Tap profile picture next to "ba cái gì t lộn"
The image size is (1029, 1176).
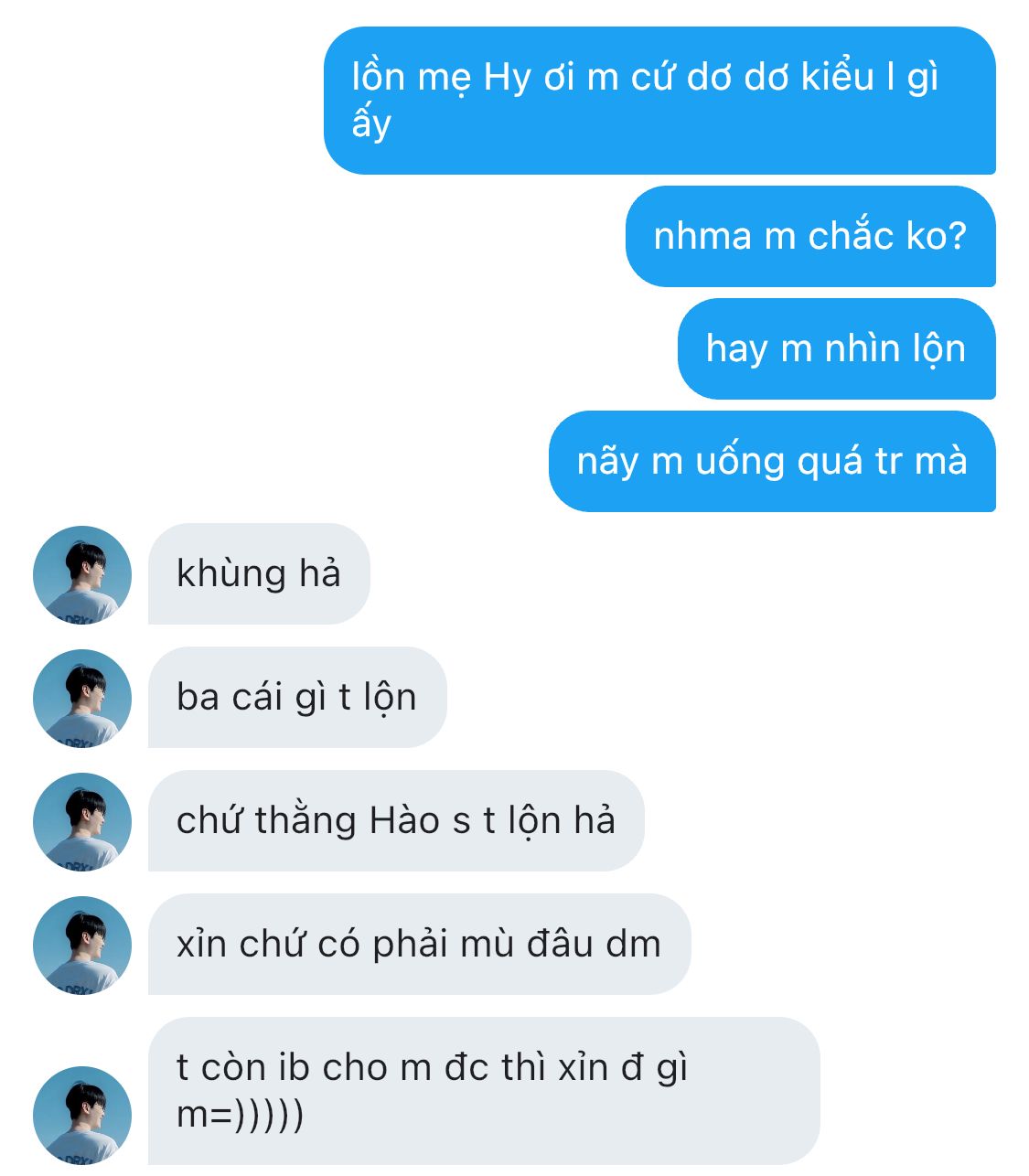tap(82, 699)
